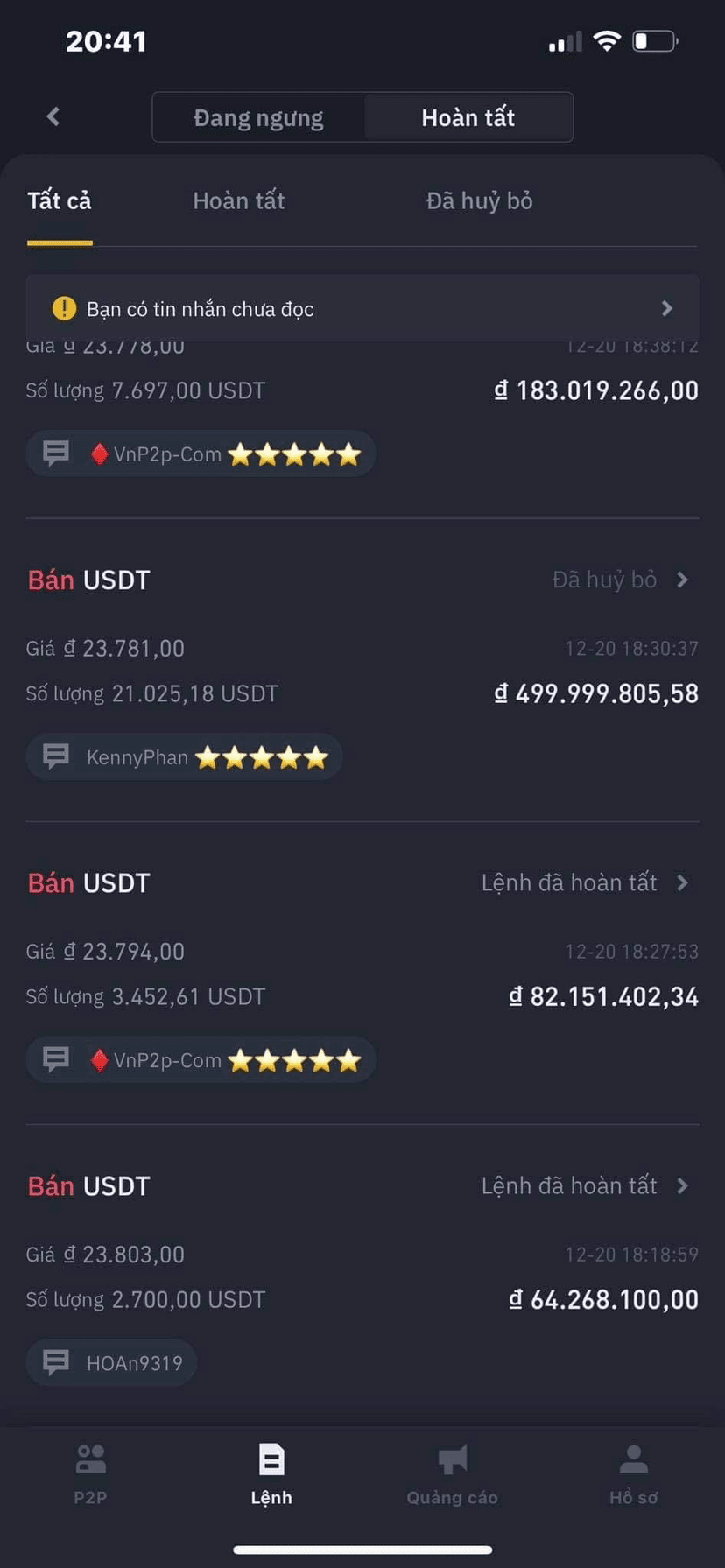Go back using the top-left arrow

click(53, 116)
